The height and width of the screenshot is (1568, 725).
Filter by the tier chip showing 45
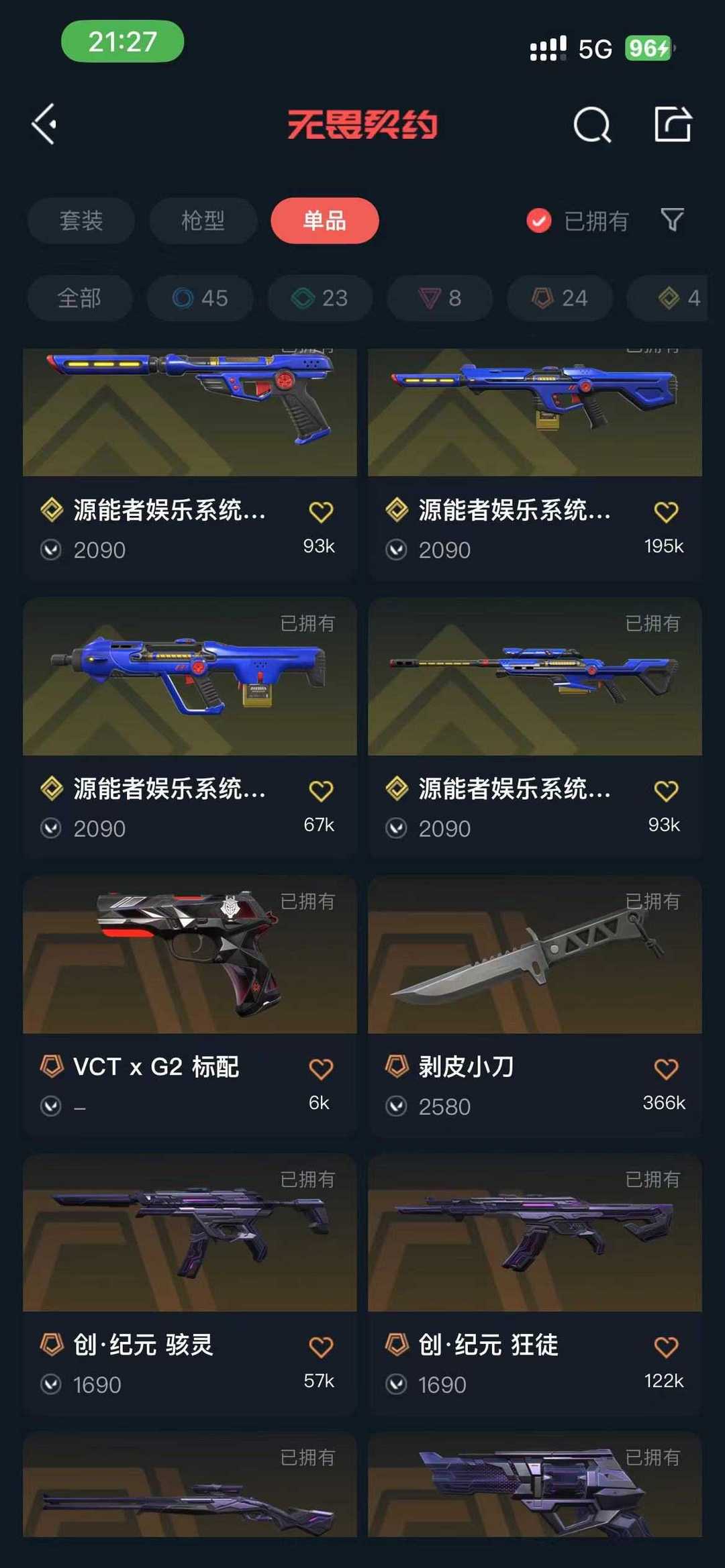coord(200,298)
